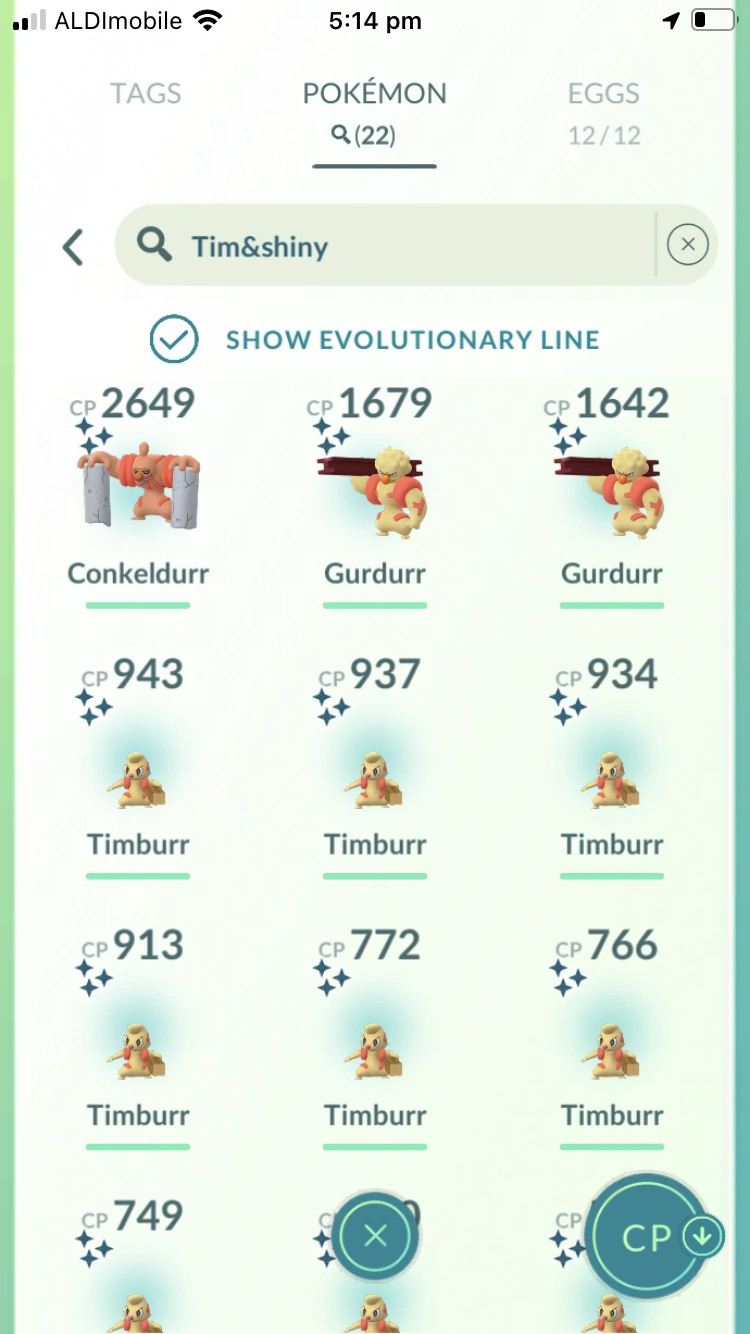Switch to the Tags tab
Image resolution: width=750 pixels, height=1334 pixels.
145,94
